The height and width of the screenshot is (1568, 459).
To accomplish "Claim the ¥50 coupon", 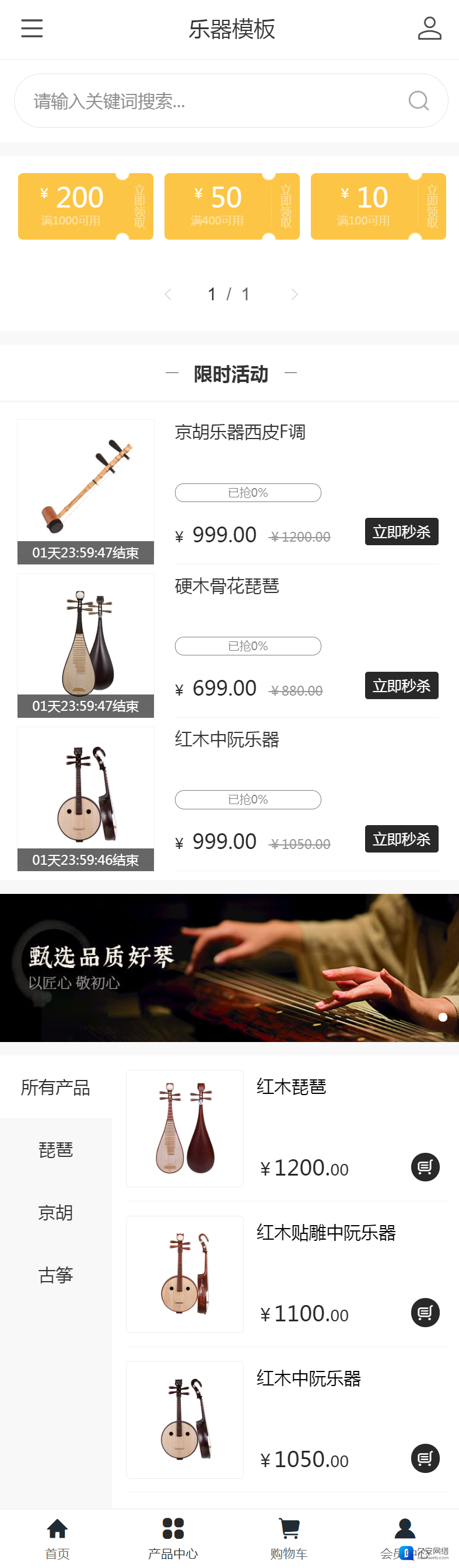I will click(x=286, y=206).
